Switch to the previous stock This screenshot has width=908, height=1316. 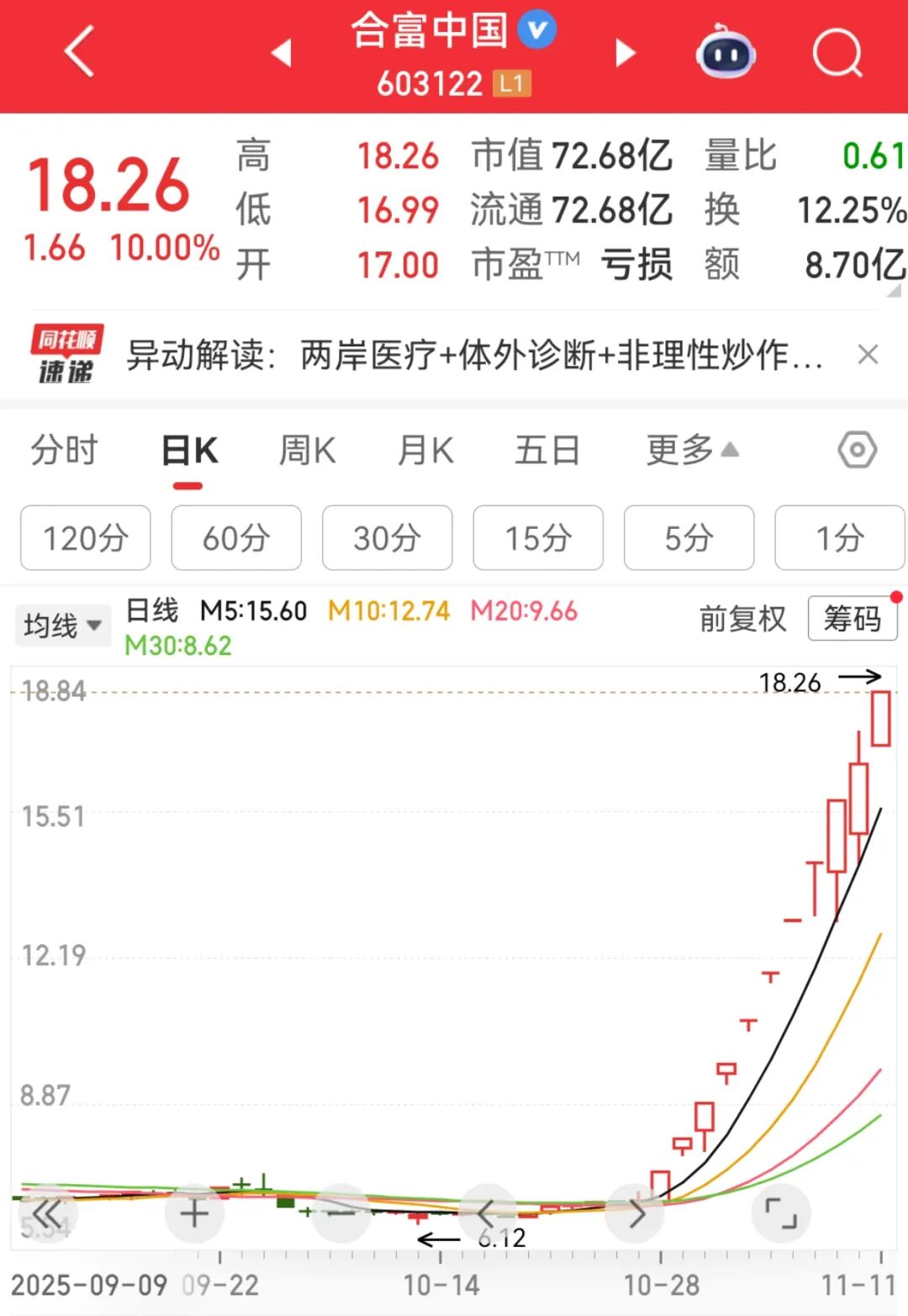point(282,53)
